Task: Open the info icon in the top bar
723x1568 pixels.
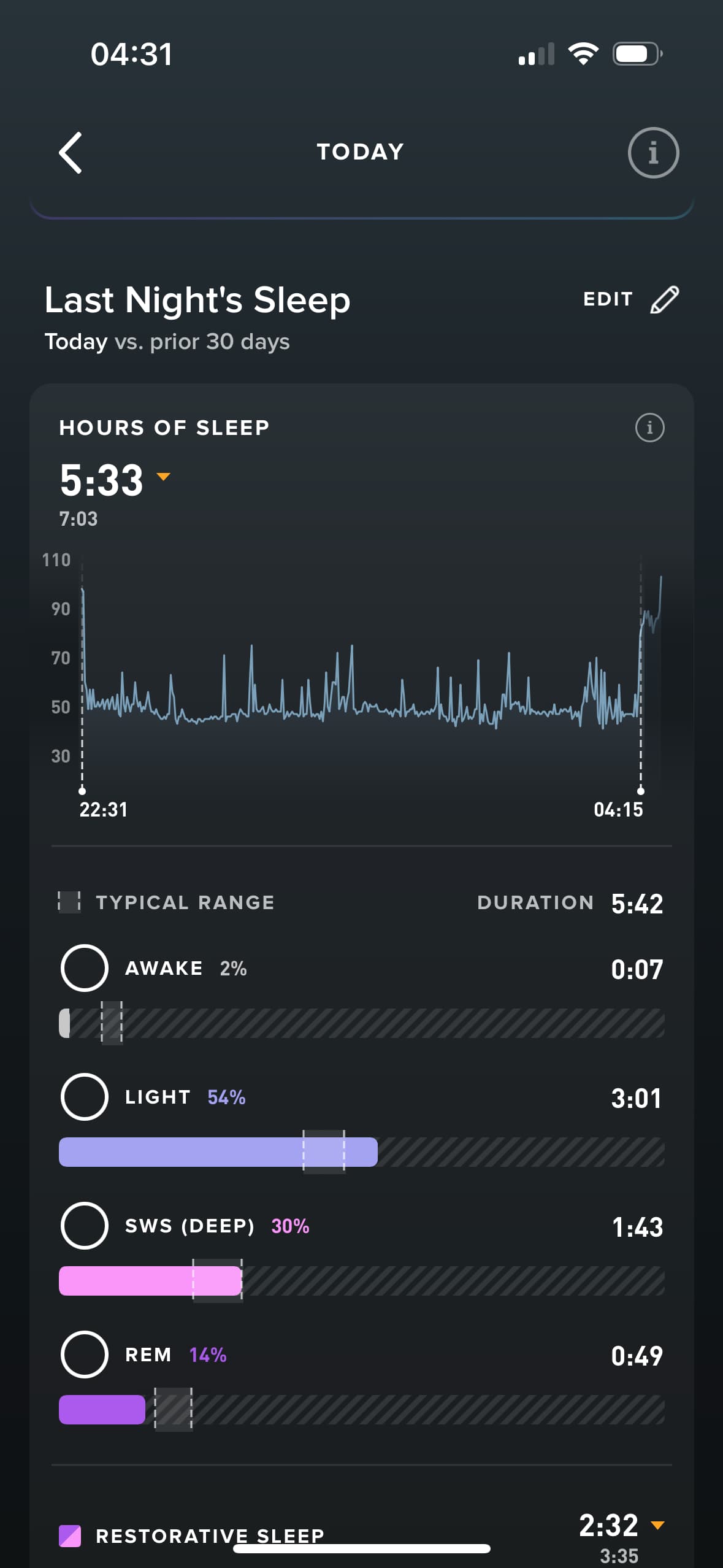Action: pyautogui.click(x=653, y=153)
